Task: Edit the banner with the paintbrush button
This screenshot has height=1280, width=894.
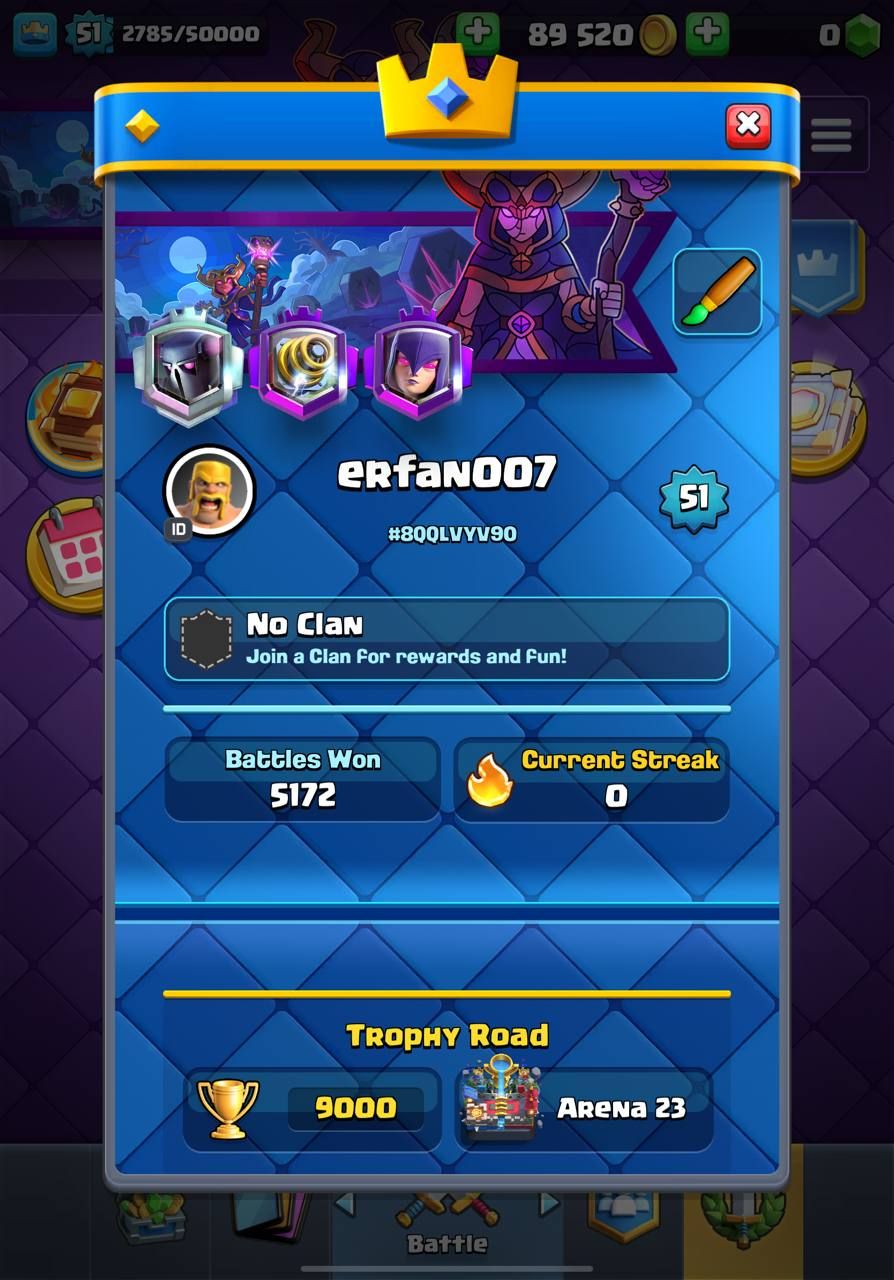Action: [717, 292]
